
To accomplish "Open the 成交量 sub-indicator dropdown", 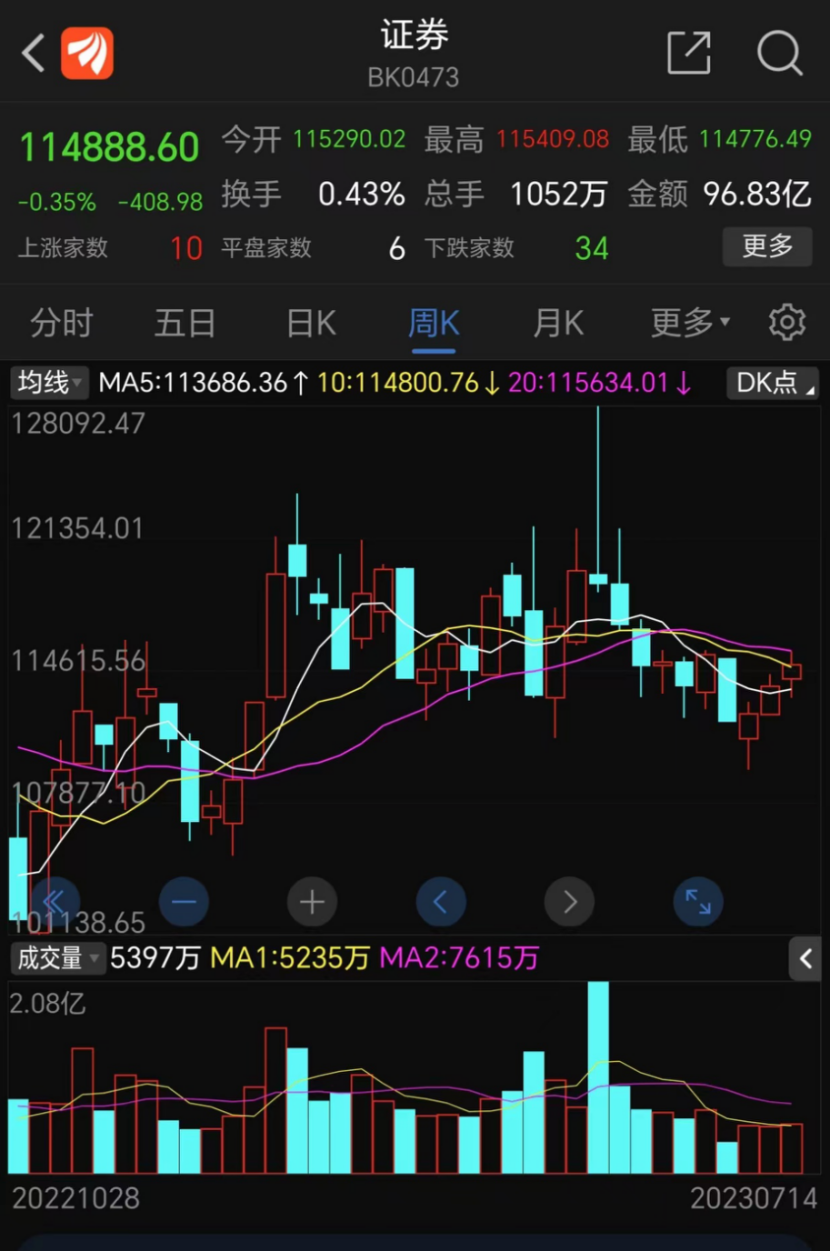I will point(57,958).
